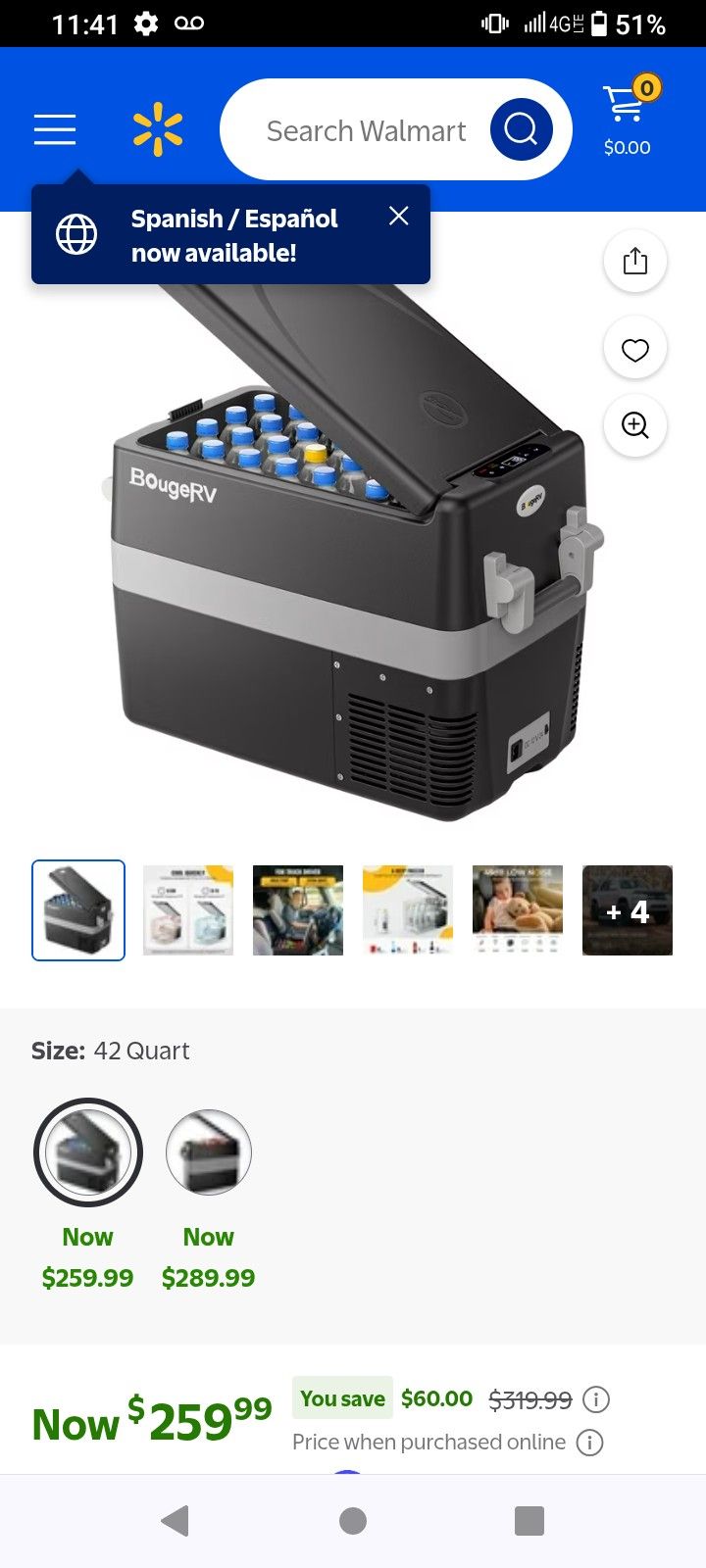Open recent apps from navigation bar
Viewport: 706px width, 1568px height.
pos(529,1521)
